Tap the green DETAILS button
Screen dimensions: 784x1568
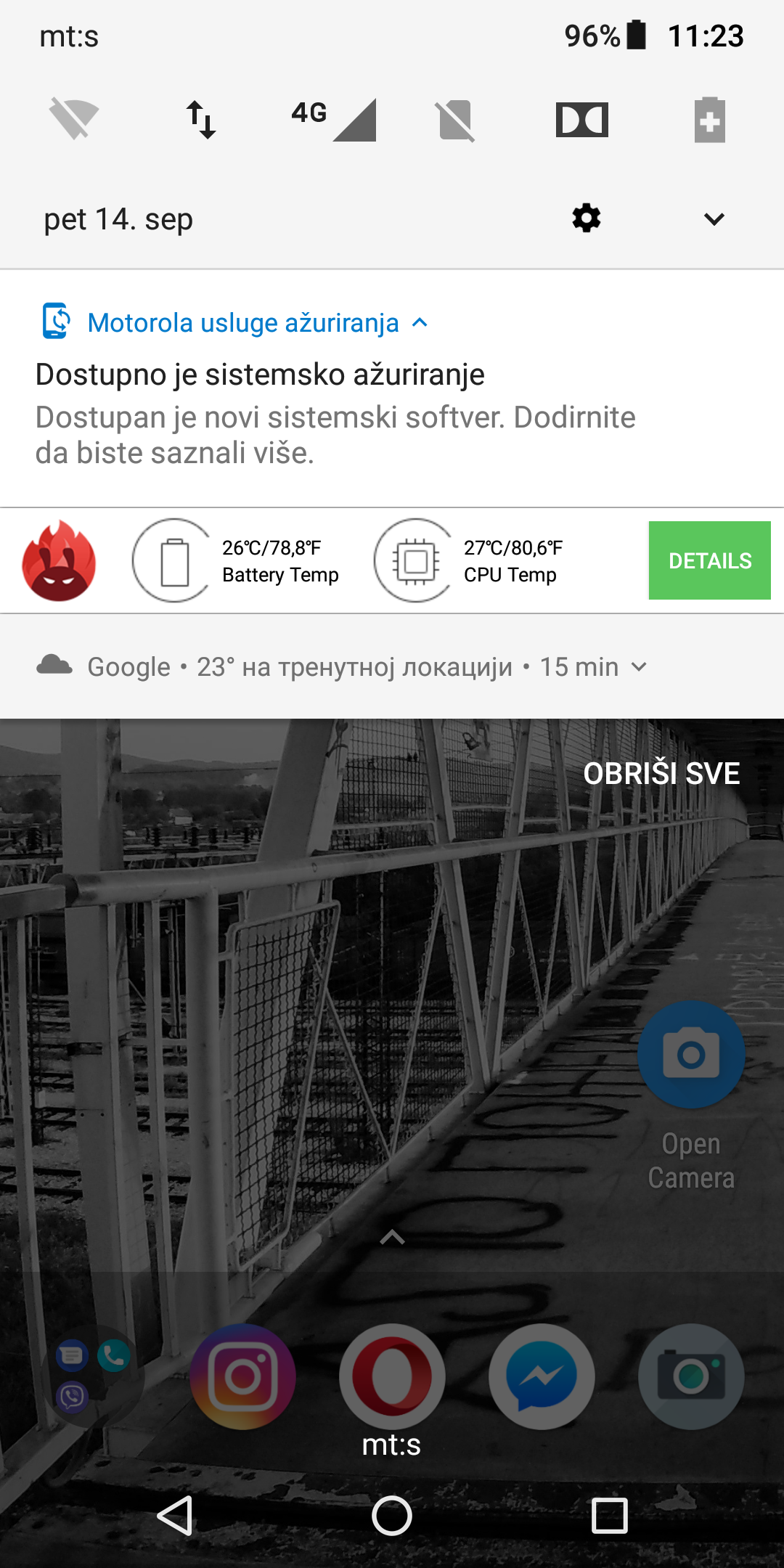[710, 560]
